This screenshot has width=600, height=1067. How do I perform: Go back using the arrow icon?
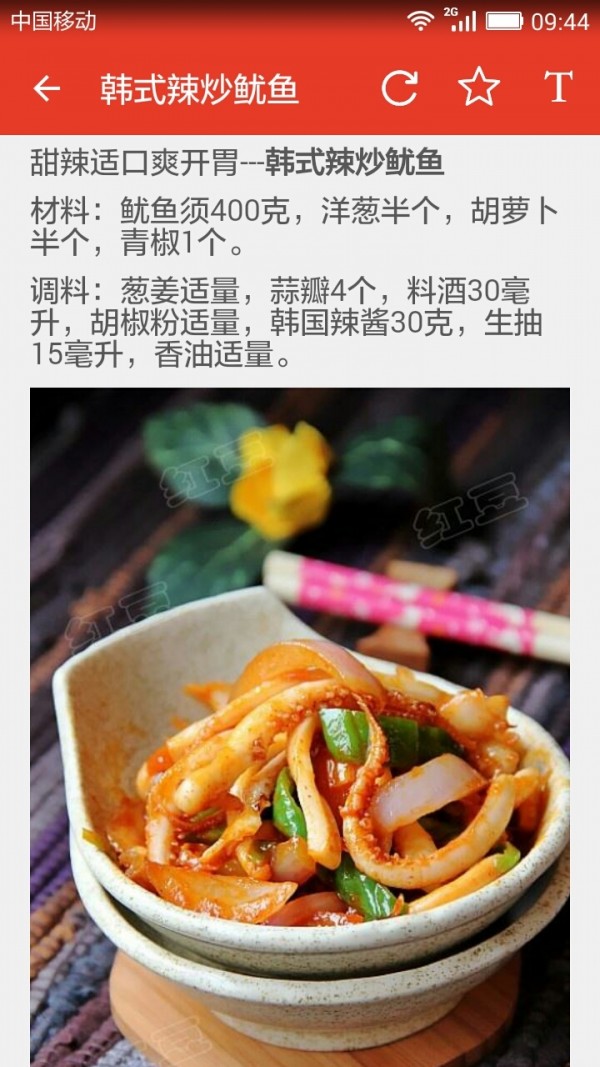click(x=46, y=89)
